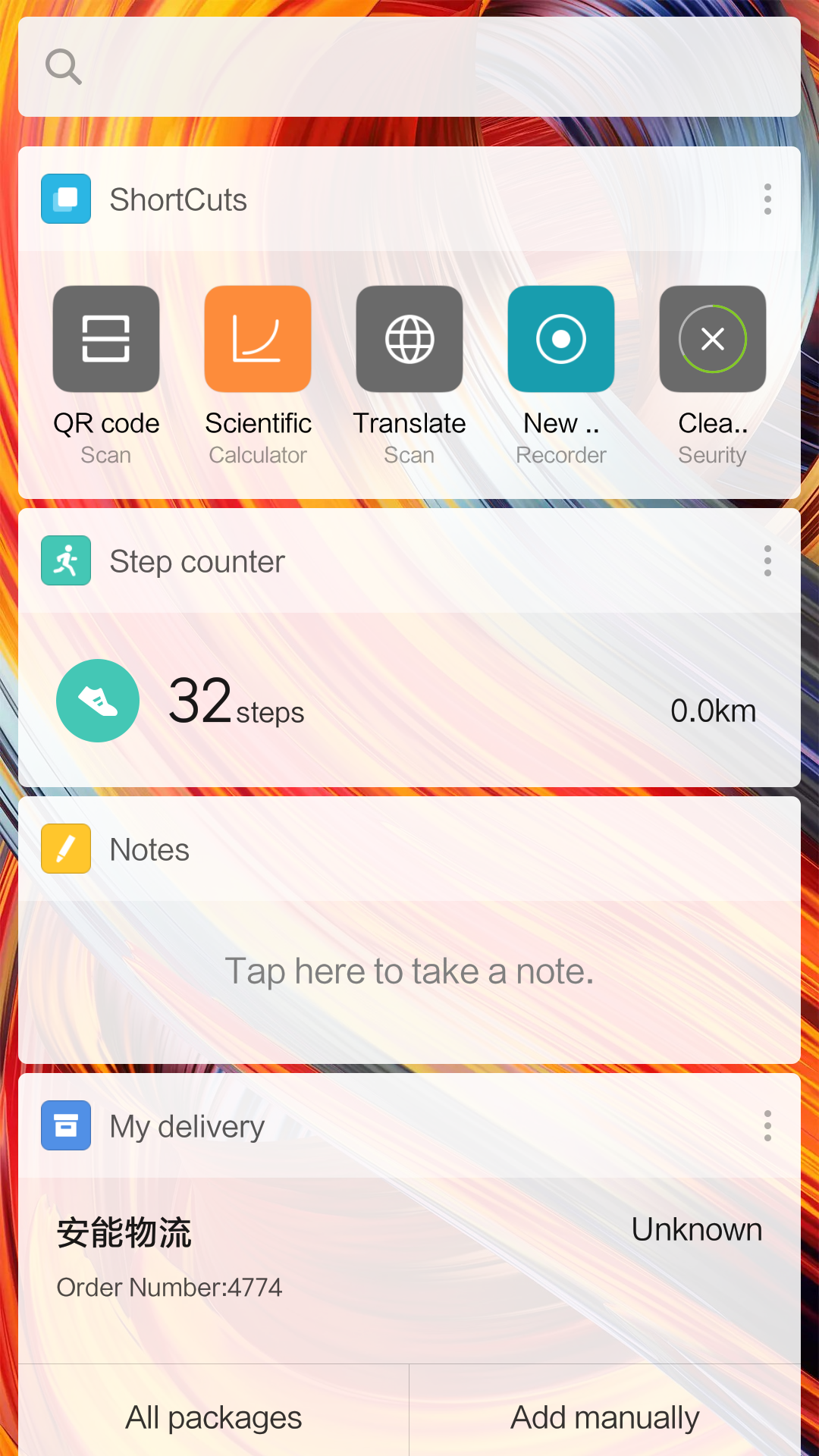Start a new Recorder recording
The image size is (819, 1456).
(561, 339)
